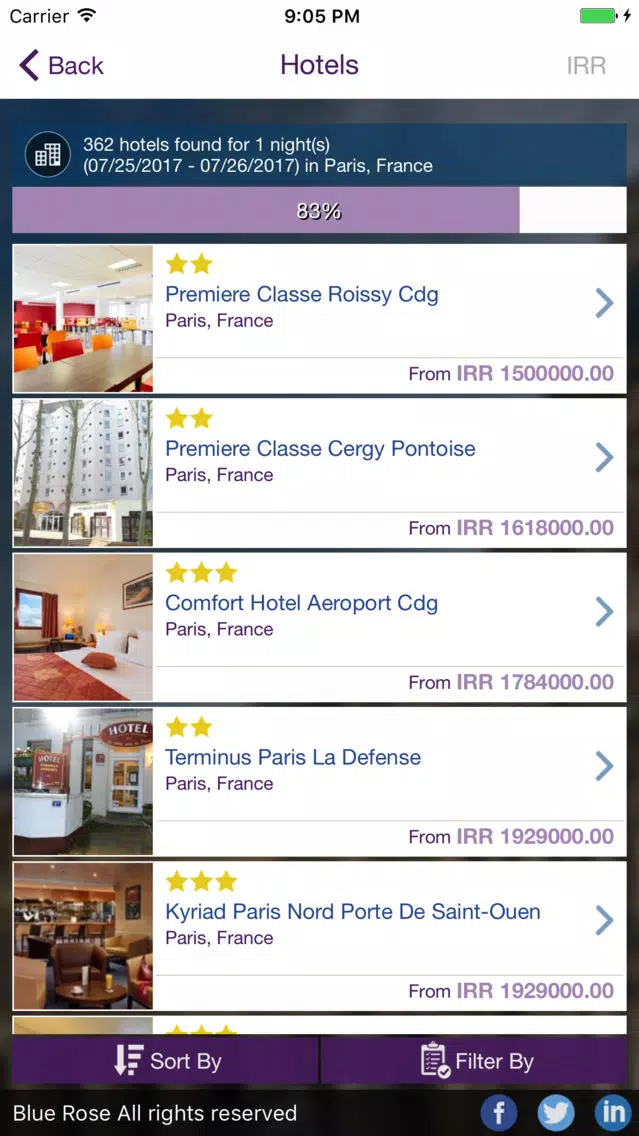Open Premiere Classe Roissy Cdg hotel
This screenshot has height=1136, width=639.
pos(320,319)
